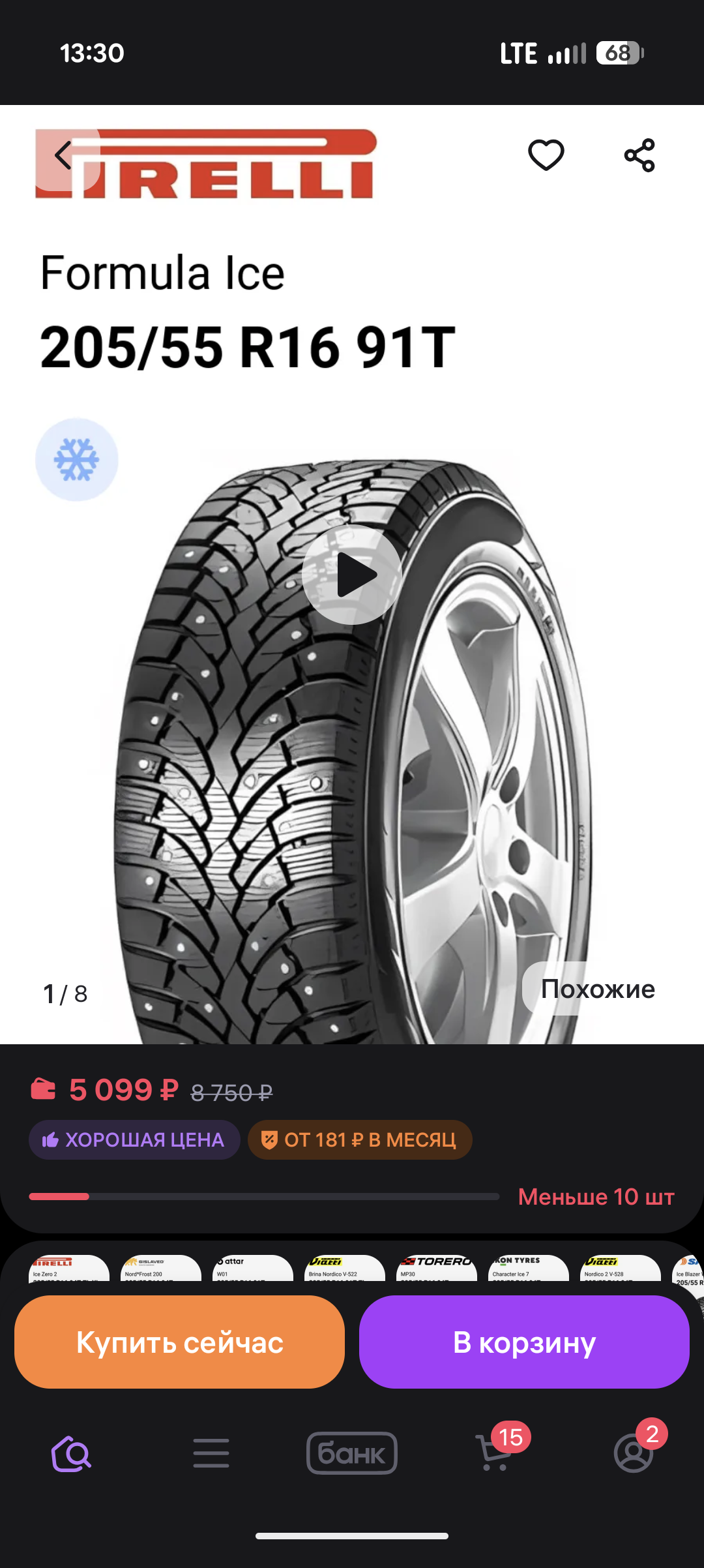
Task: Open the catalog menu tab
Action: click(x=211, y=1453)
